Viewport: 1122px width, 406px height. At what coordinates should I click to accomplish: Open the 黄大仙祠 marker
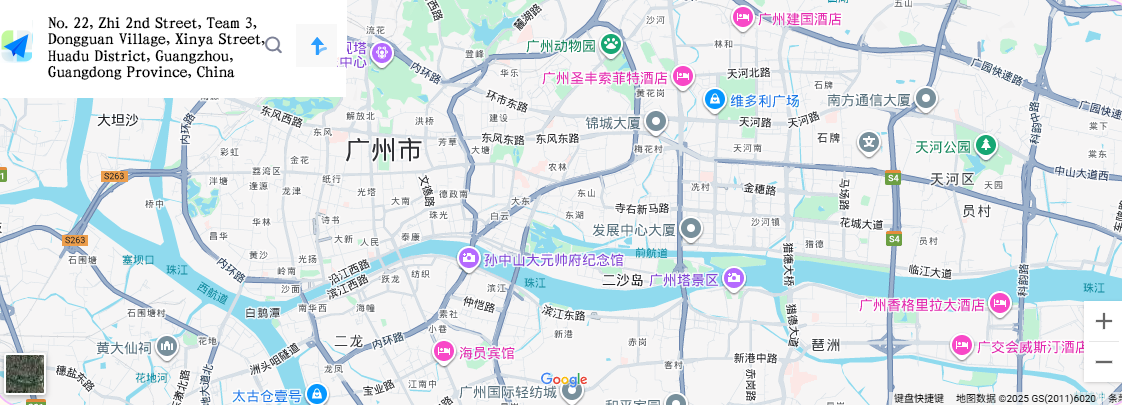(x=166, y=347)
